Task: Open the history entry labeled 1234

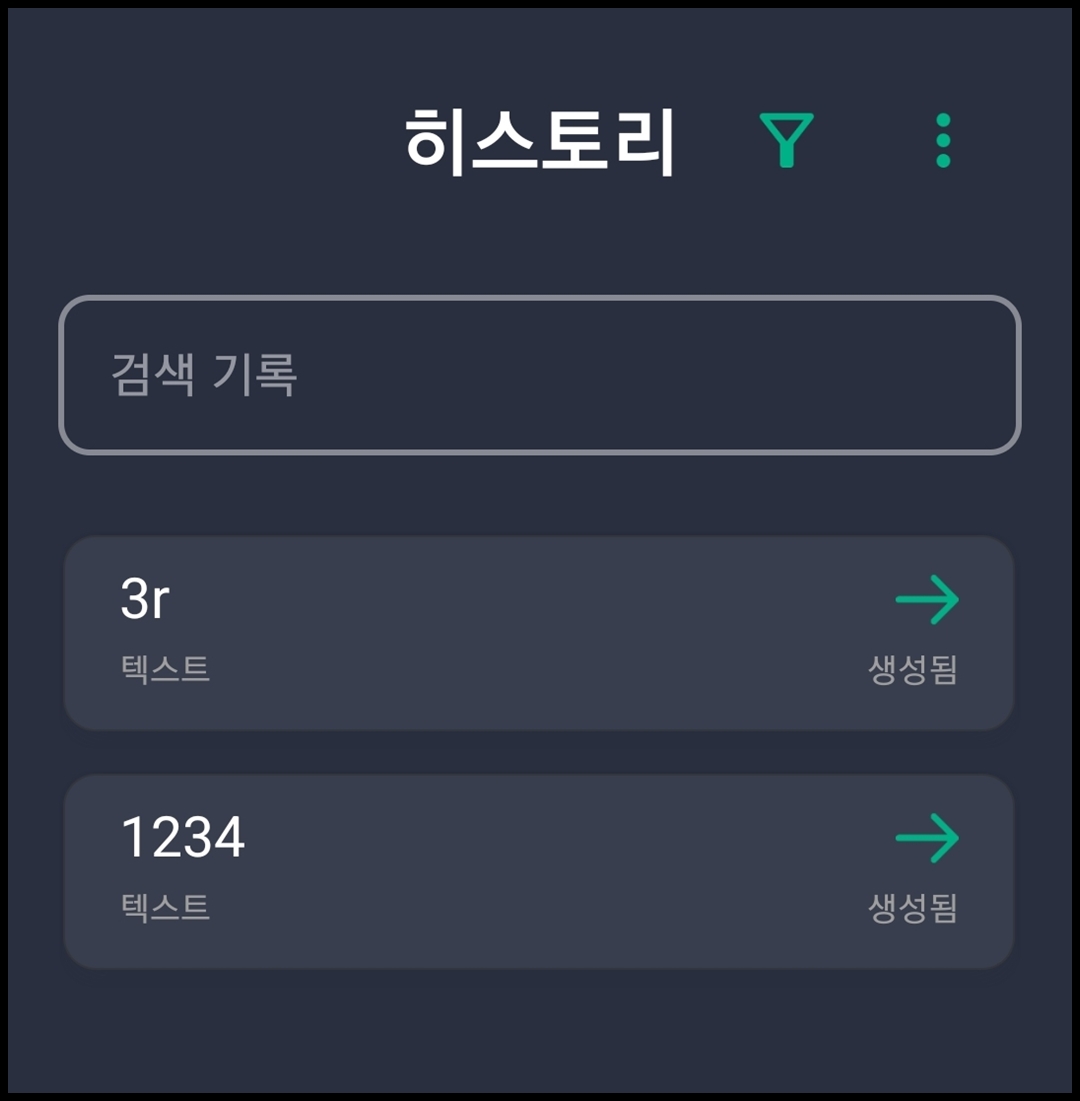Action: pos(540,868)
